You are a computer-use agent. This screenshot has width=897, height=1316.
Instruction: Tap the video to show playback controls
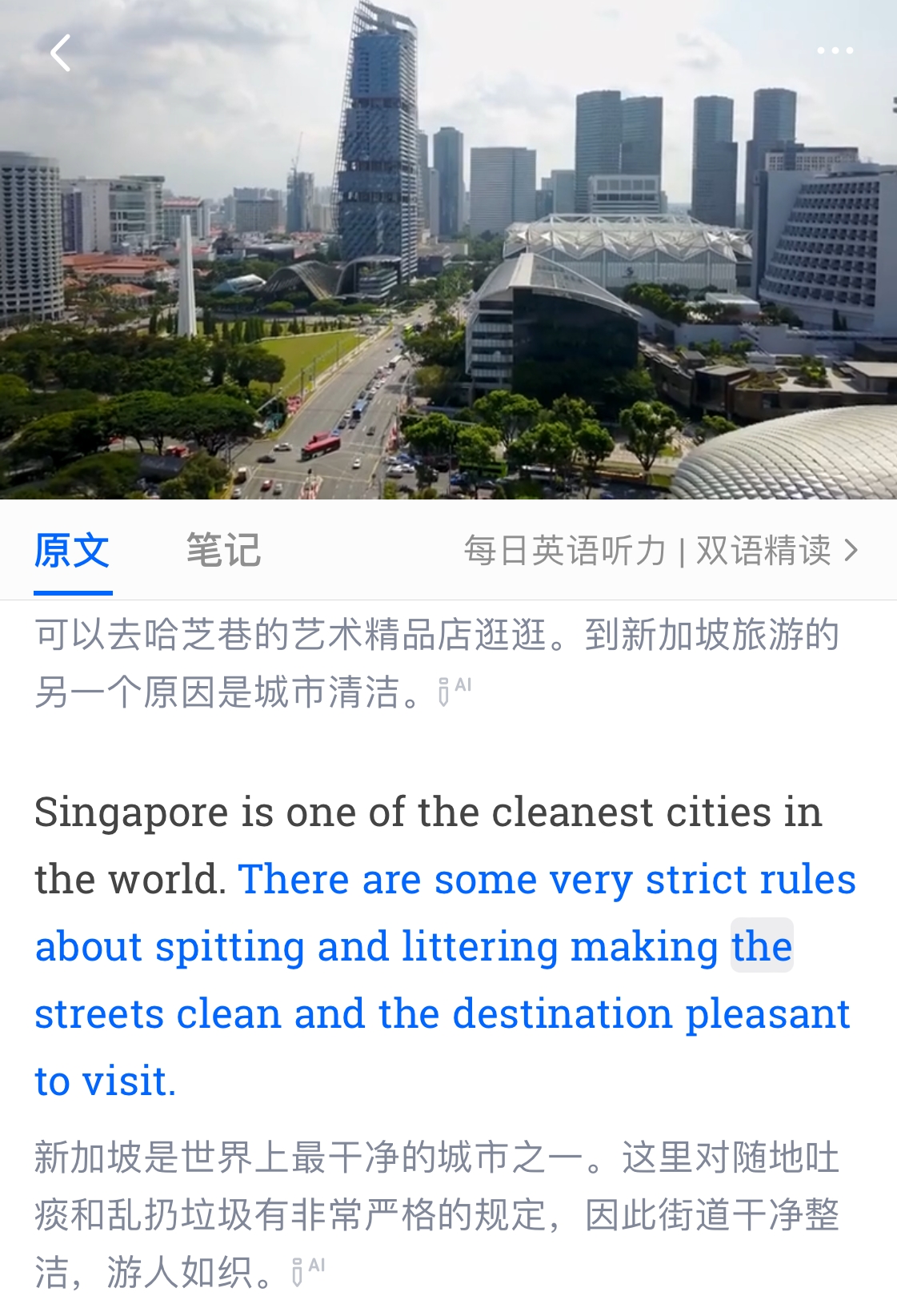(x=448, y=264)
